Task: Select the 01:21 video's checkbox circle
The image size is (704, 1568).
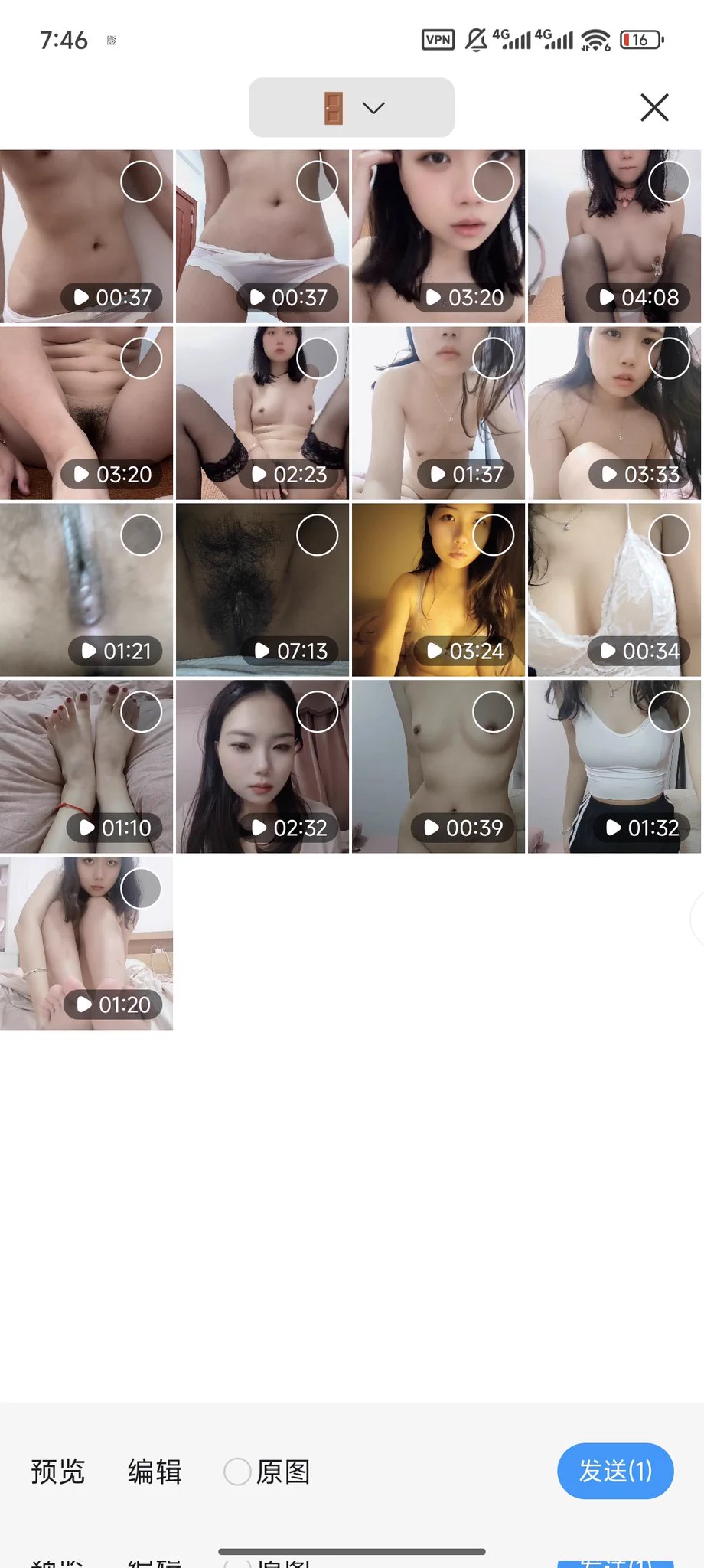Action: pos(141,534)
